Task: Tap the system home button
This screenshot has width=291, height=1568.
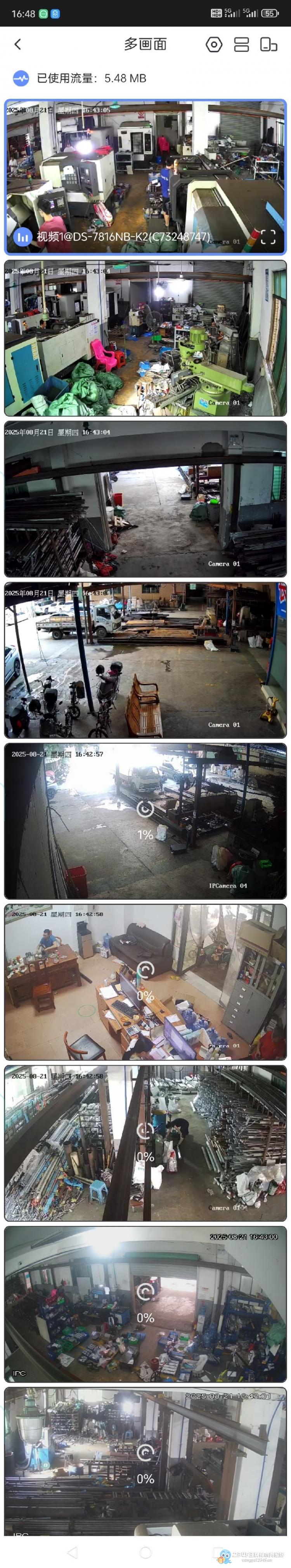Action: coord(145,1552)
